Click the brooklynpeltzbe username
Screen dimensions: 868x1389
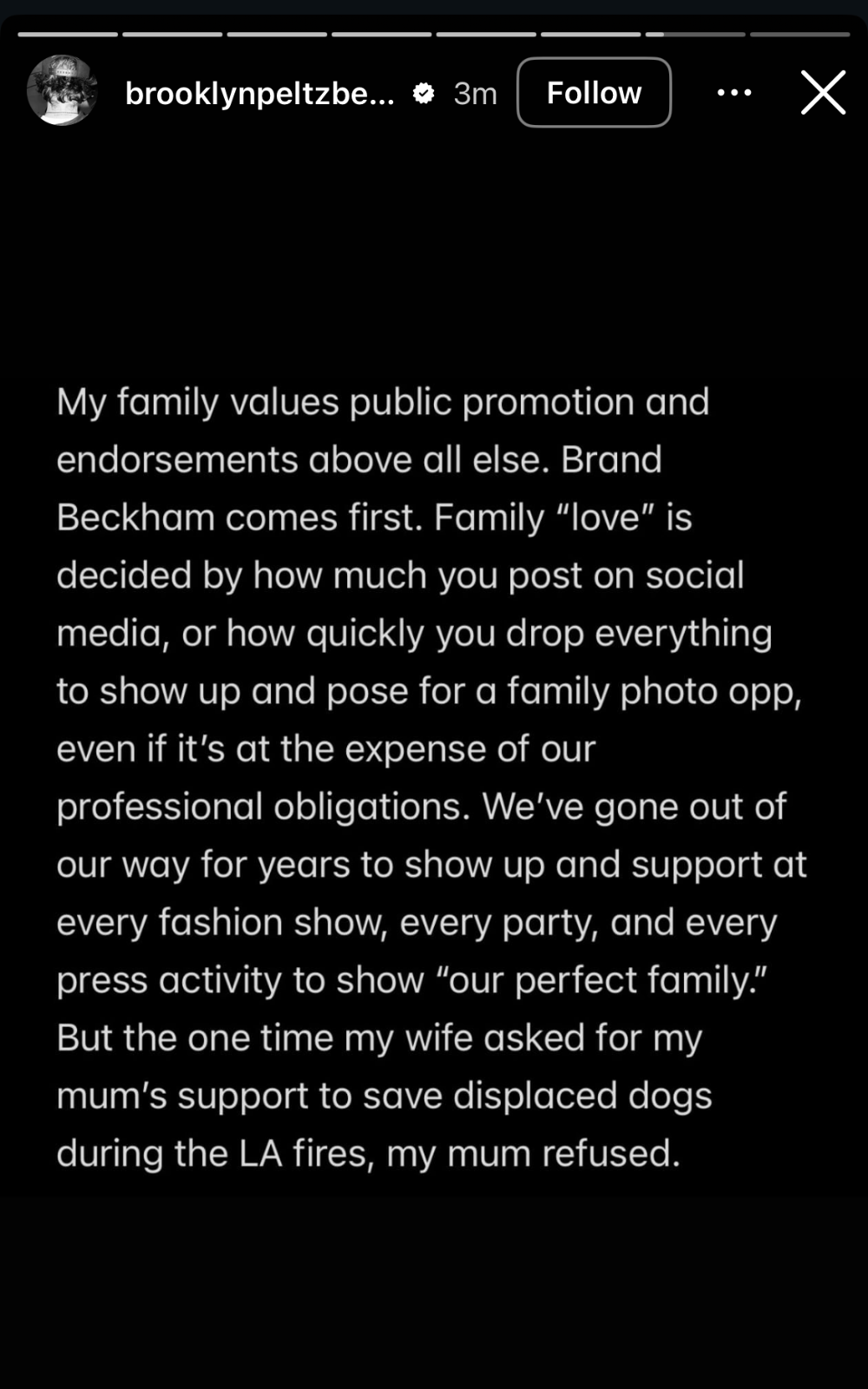coord(258,93)
